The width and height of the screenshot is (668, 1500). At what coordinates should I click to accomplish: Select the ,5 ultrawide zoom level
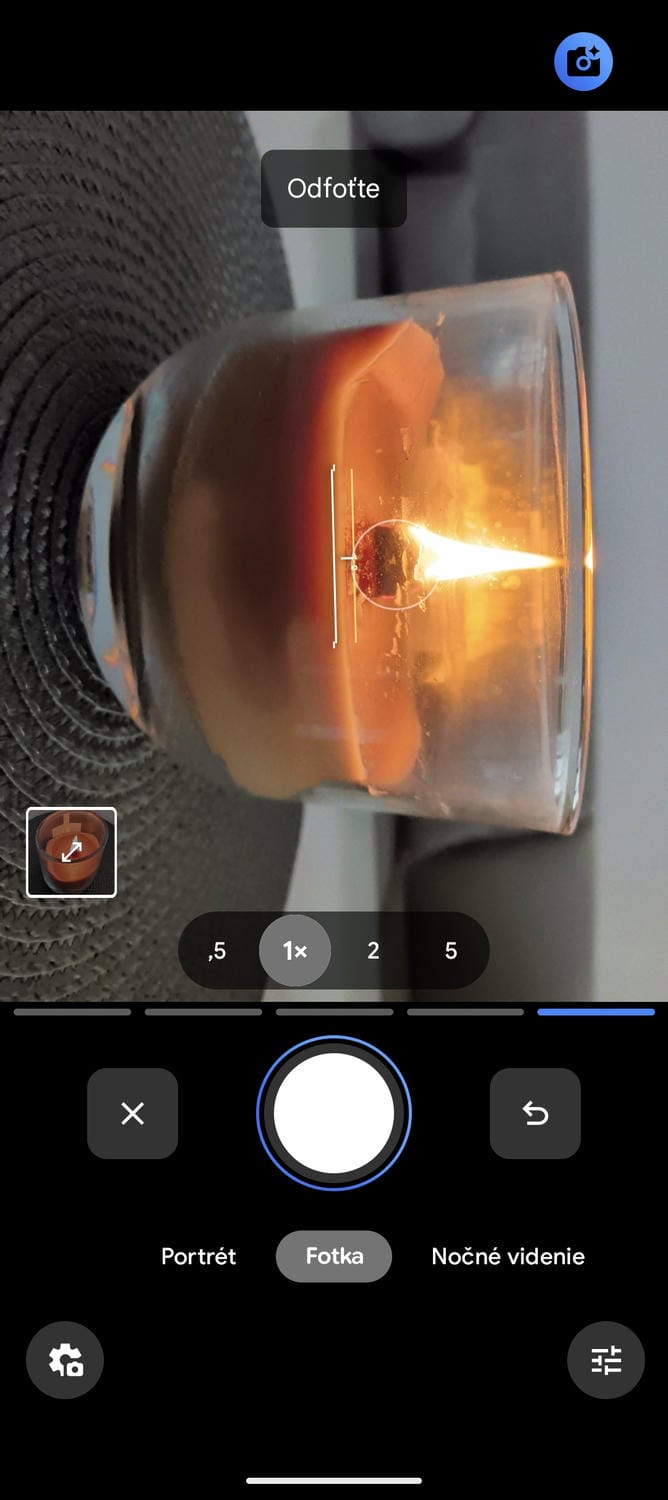217,951
